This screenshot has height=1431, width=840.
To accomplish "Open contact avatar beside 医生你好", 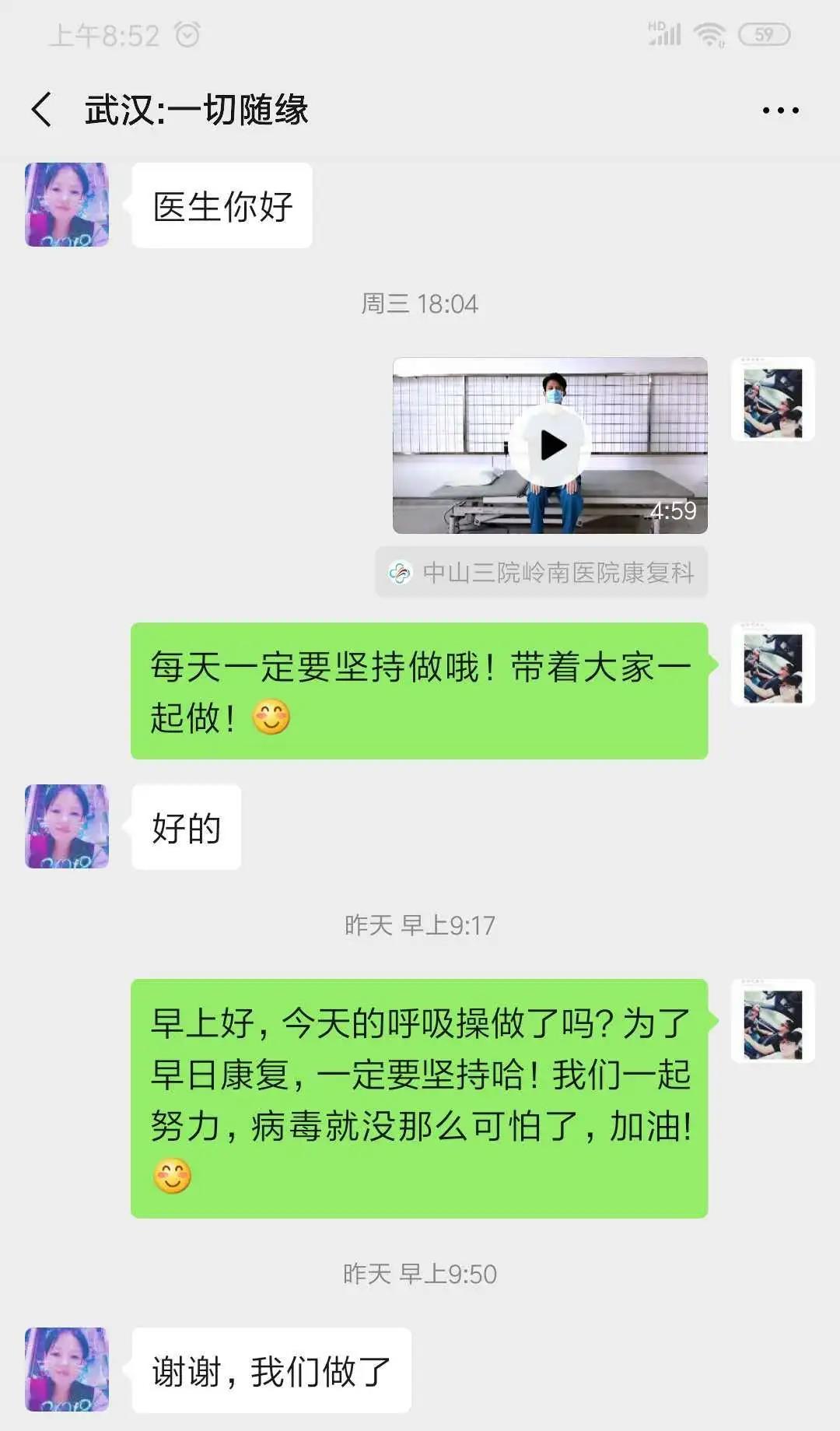I will pyautogui.click(x=67, y=205).
